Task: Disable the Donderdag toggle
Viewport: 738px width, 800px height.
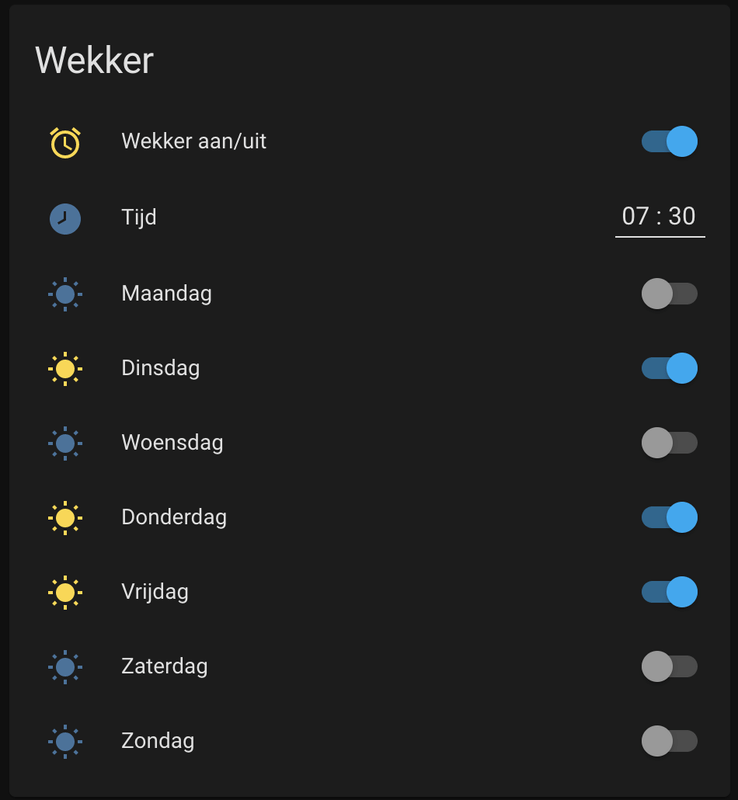Action: tap(670, 517)
